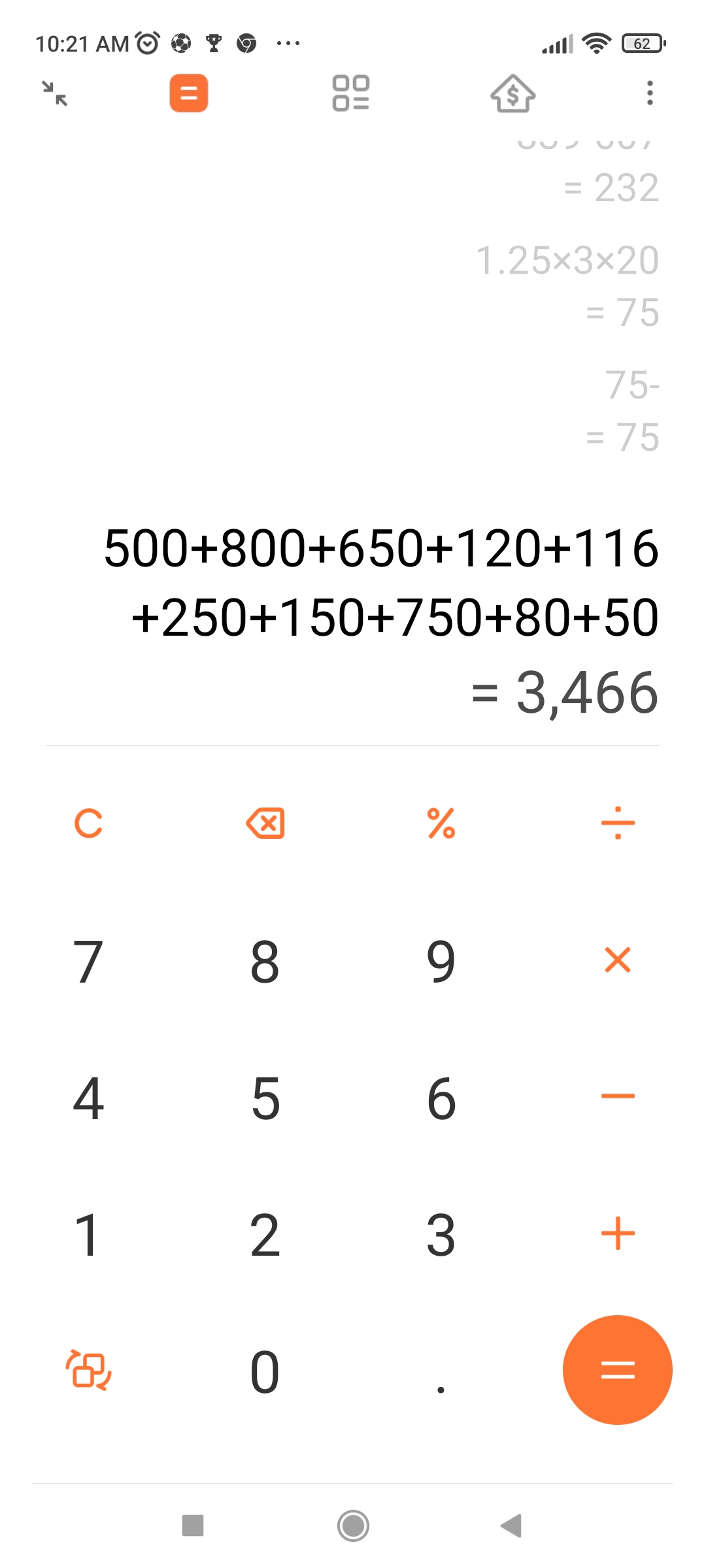Delete the last digit with backspace

[265, 823]
